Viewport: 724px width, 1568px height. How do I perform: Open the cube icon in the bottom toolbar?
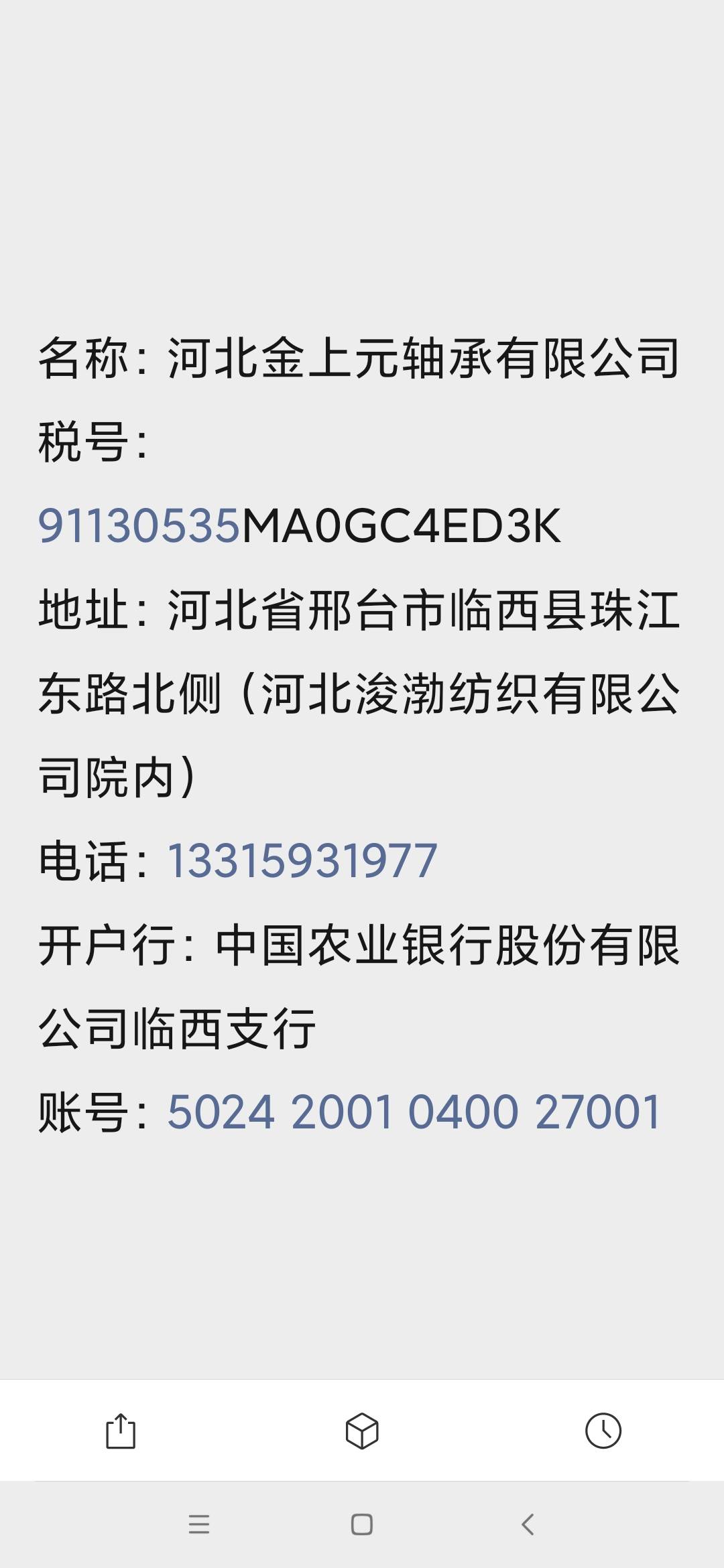[362, 1431]
